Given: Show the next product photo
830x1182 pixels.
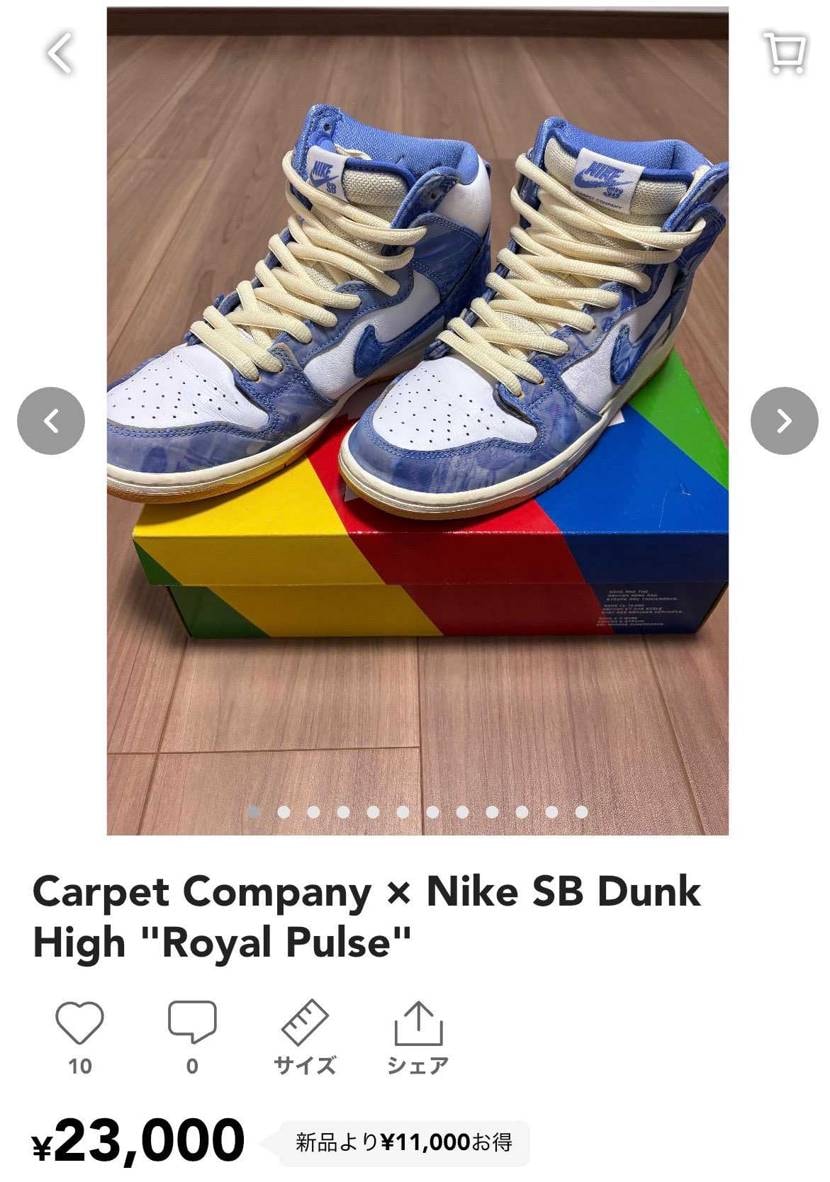Looking at the screenshot, I should tap(784, 421).
